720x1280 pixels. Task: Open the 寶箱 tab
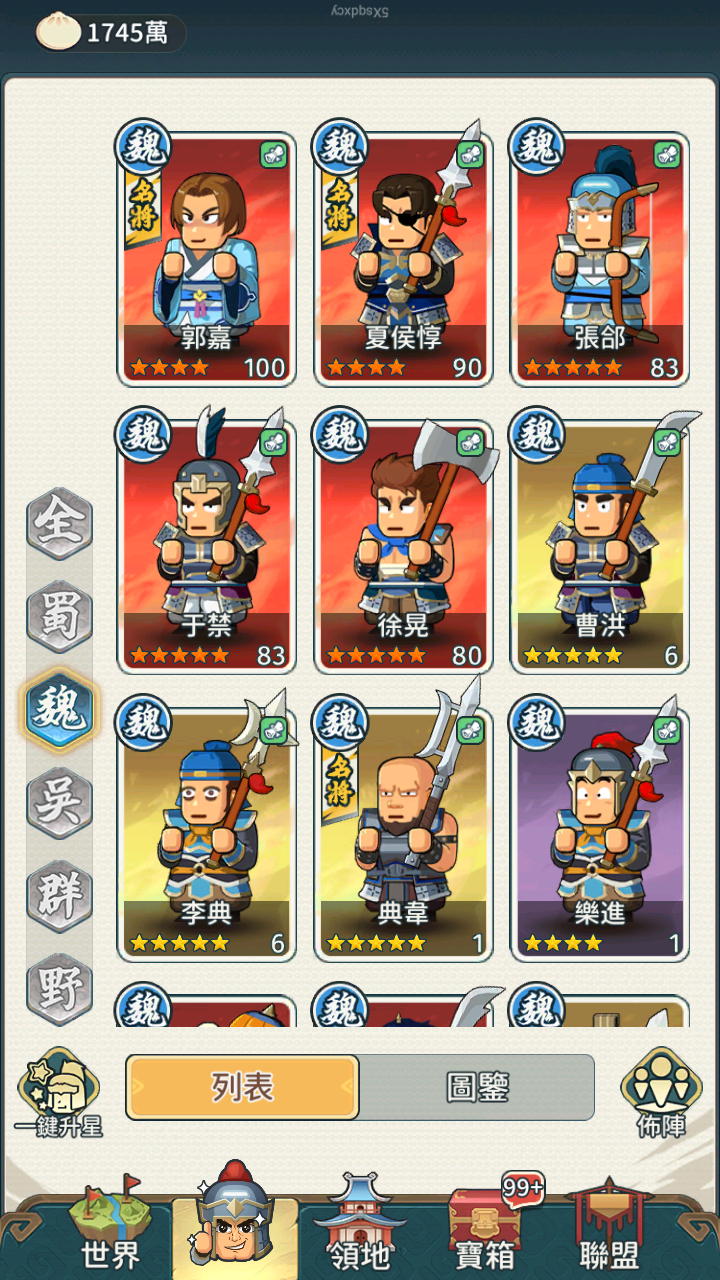coord(485,1224)
